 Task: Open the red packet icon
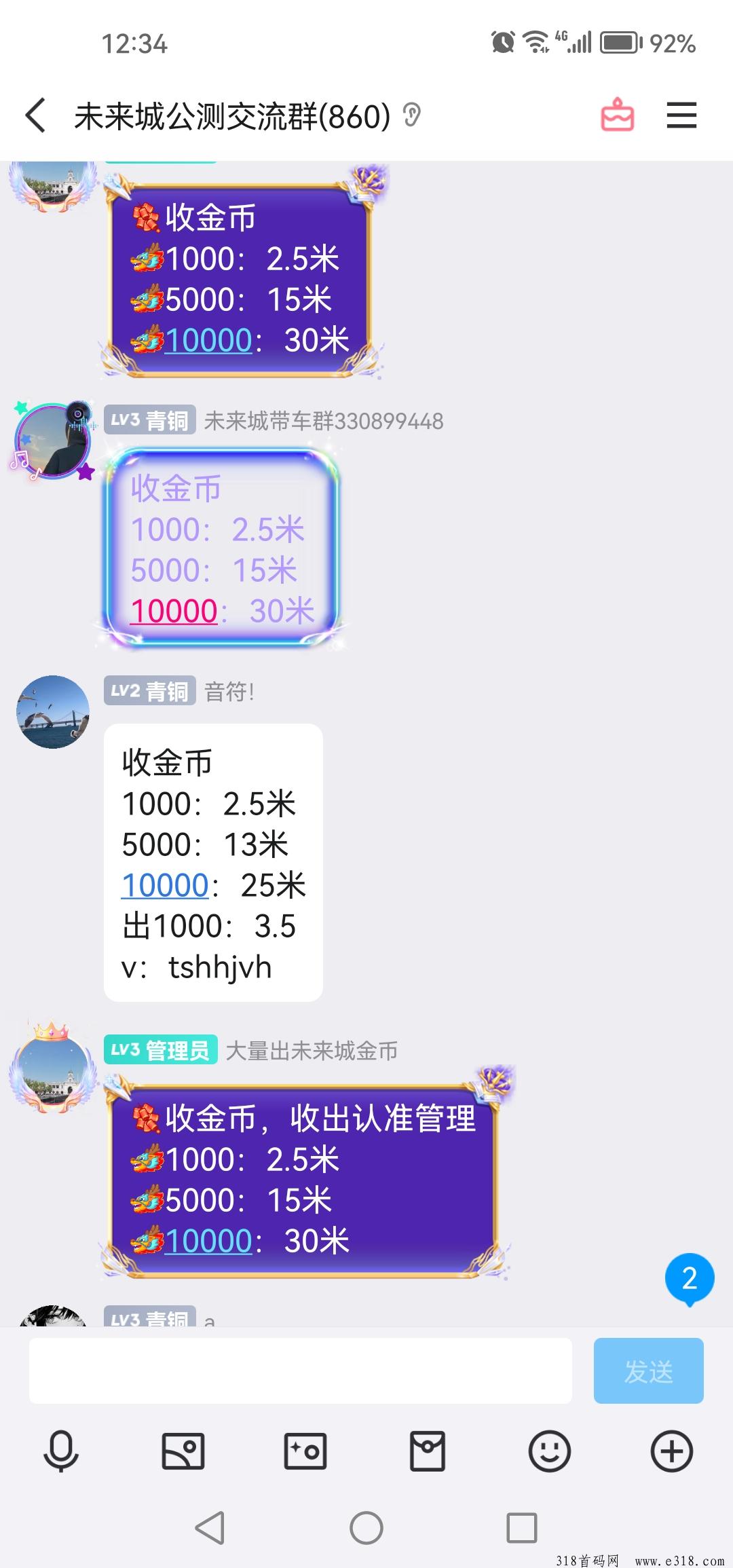(x=428, y=1451)
